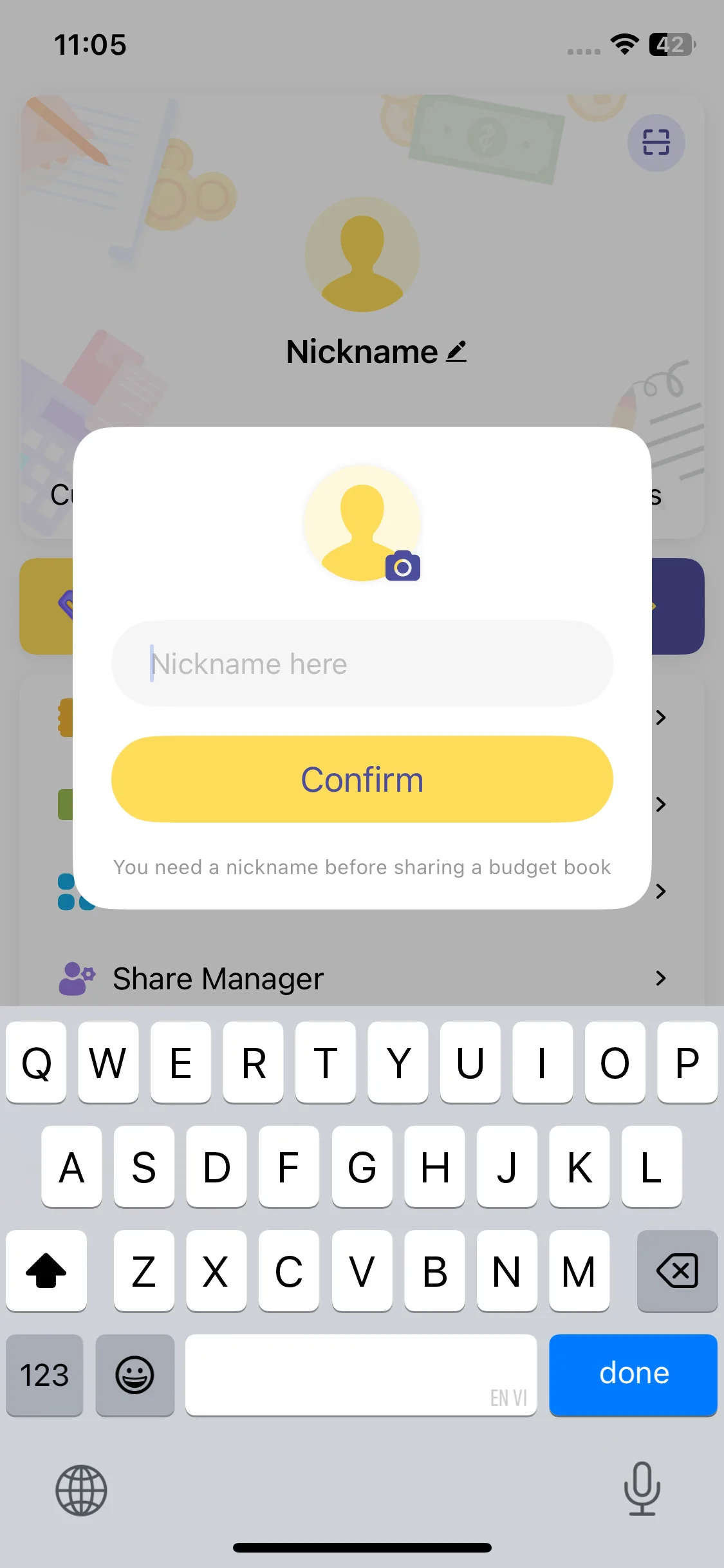The width and height of the screenshot is (724, 1568).
Task: Confirm the nickname
Action: point(362,779)
